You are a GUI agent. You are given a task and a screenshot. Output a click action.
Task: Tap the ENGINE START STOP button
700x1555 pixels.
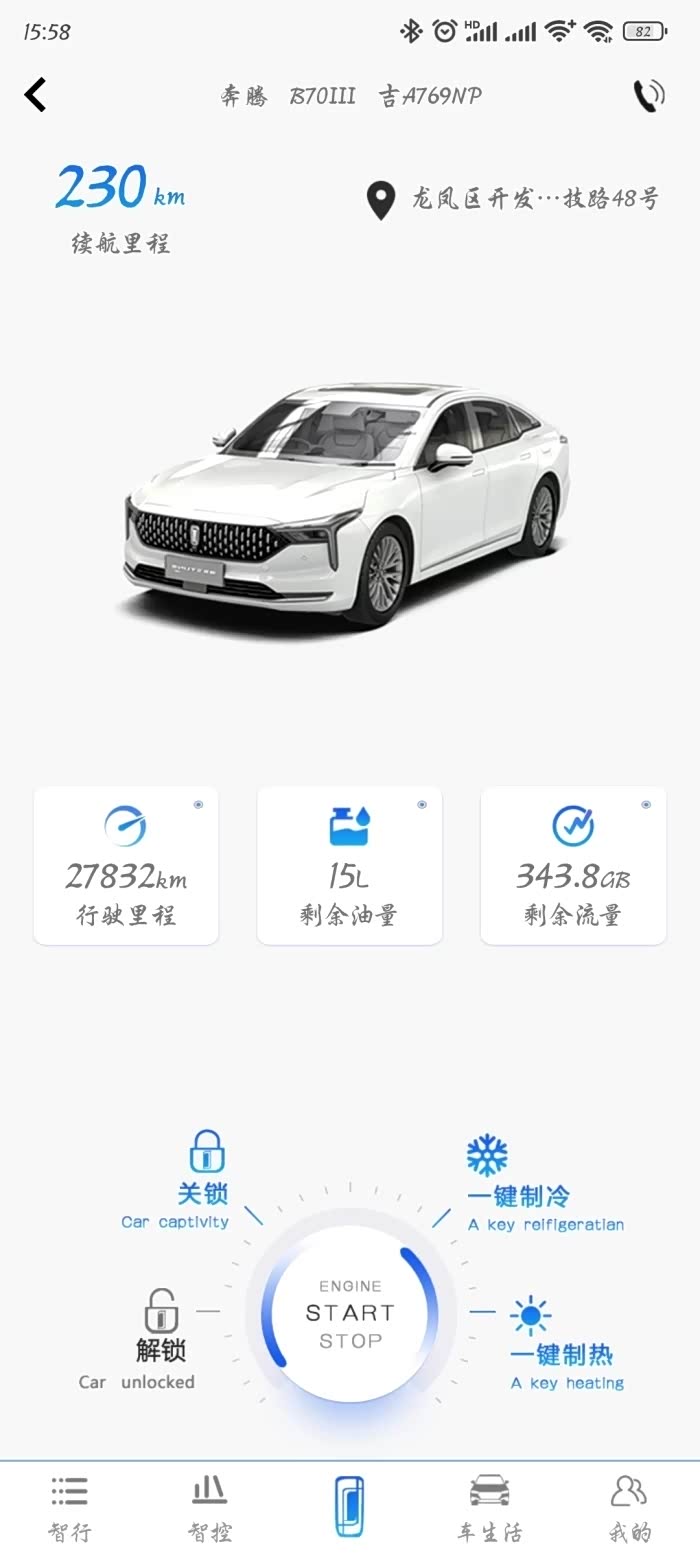click(350, 1312)
